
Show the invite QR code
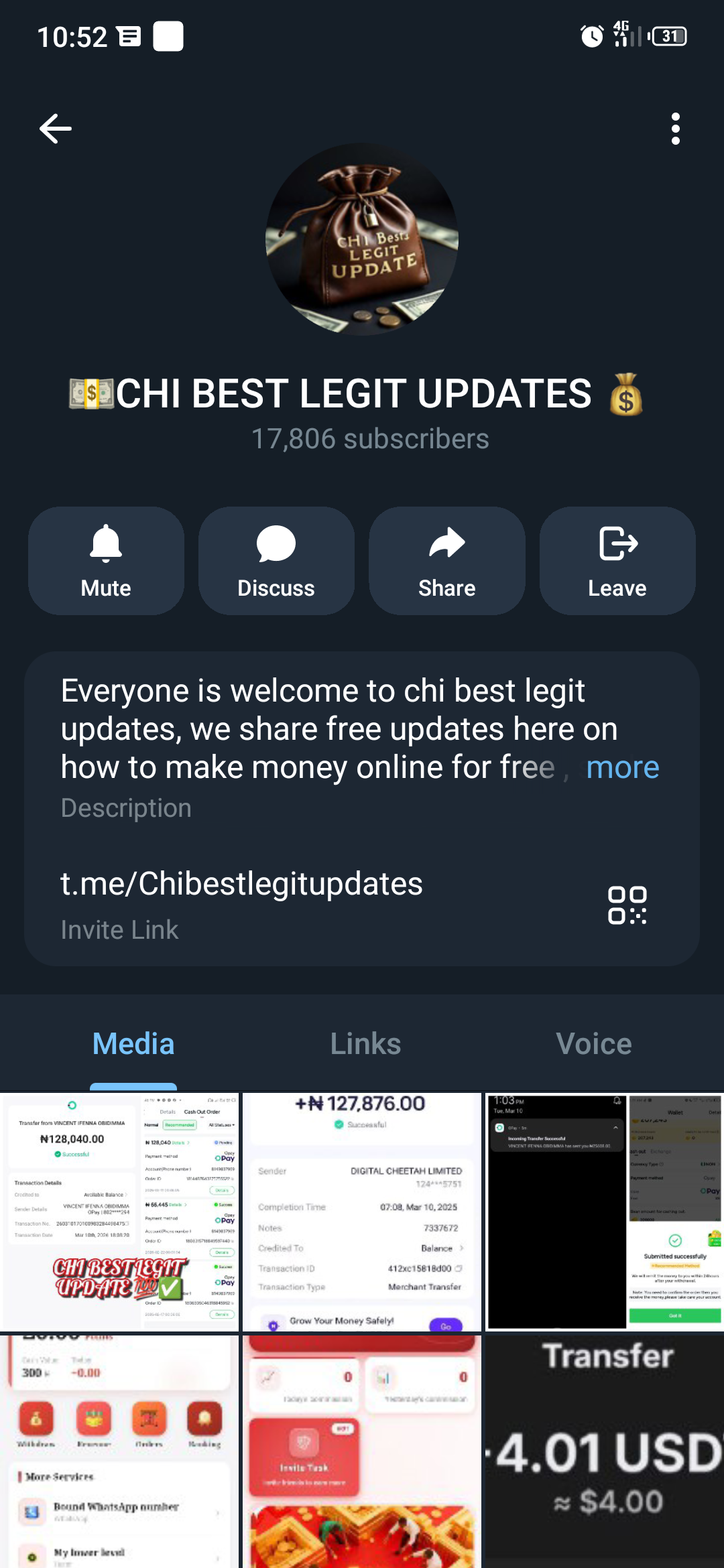click(x=627, y=905)
